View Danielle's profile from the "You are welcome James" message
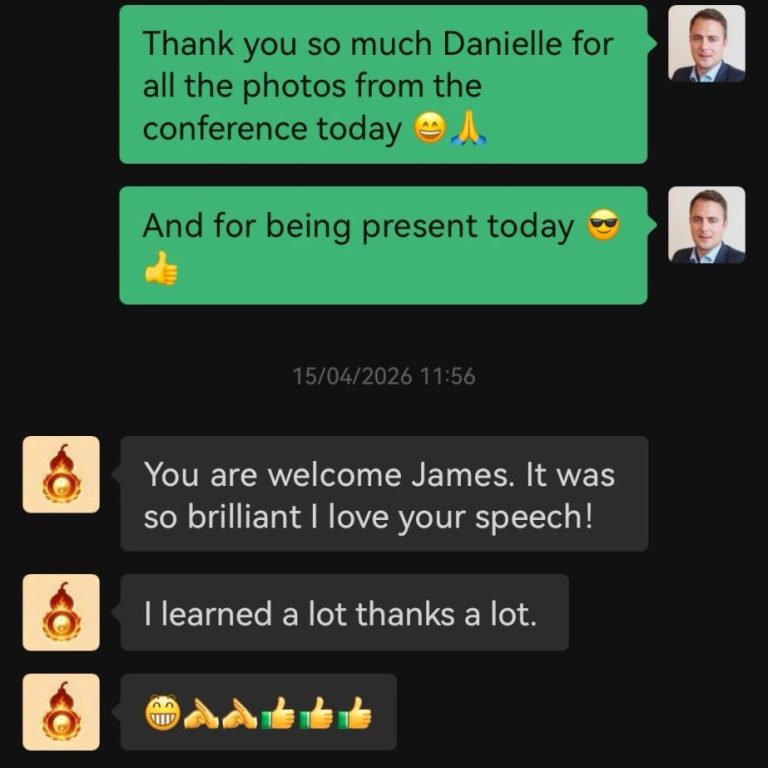Viewport: 768px width, 768px height. [61, 474]
